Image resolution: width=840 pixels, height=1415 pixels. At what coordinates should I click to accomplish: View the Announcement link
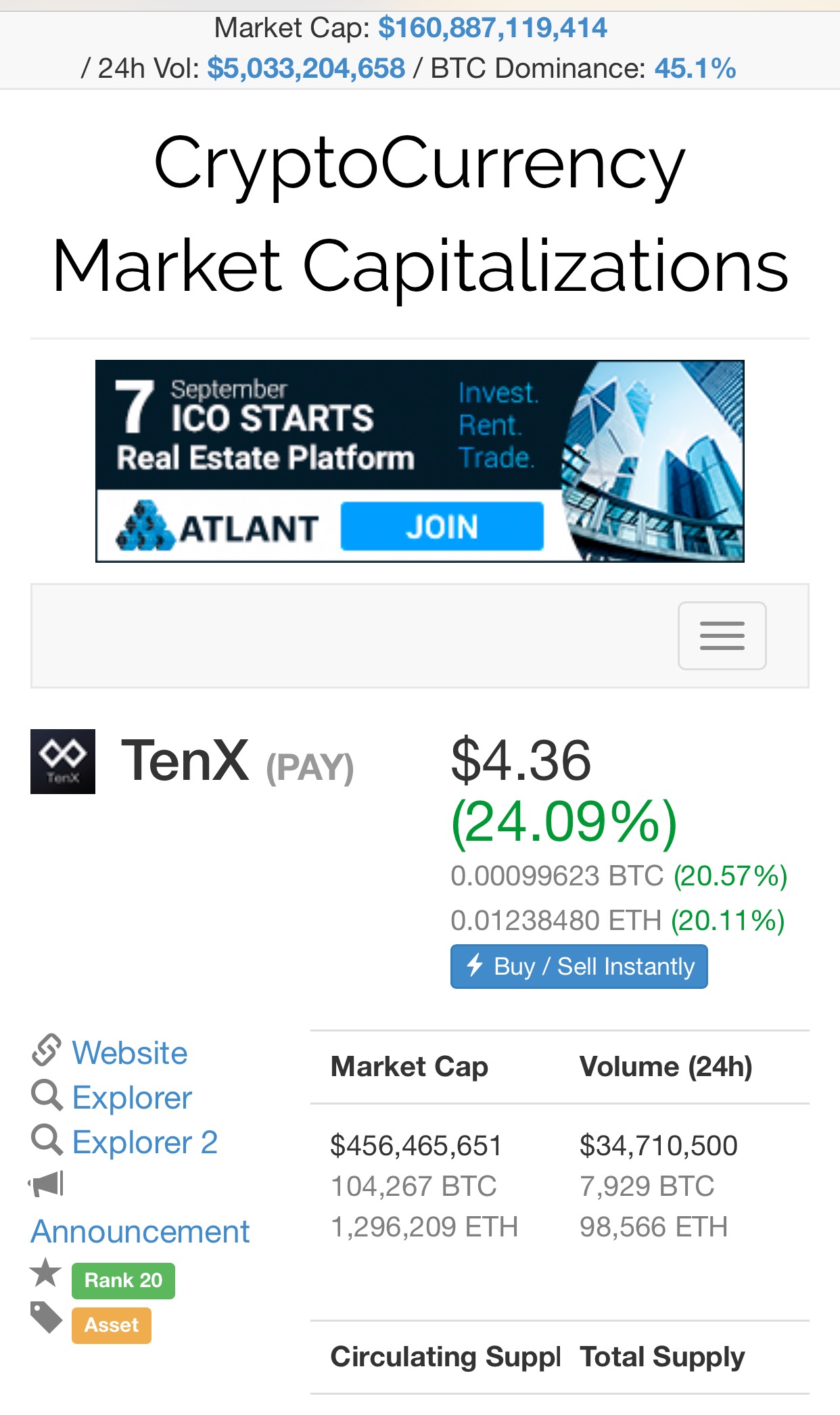click(141, 1231)
